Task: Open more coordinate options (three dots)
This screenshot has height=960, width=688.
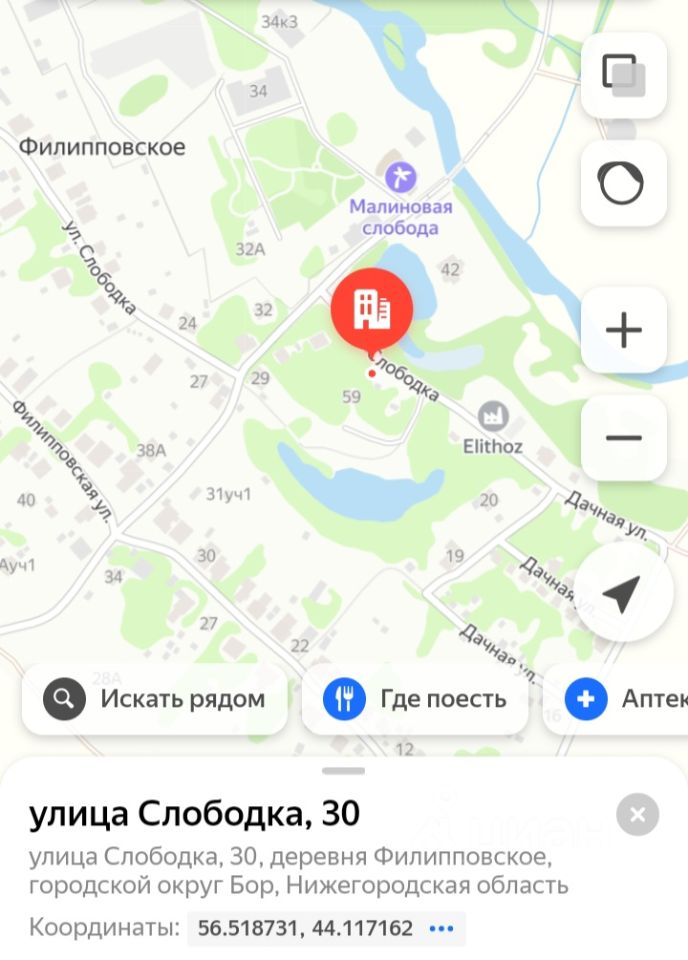Action: pos(441,928)
